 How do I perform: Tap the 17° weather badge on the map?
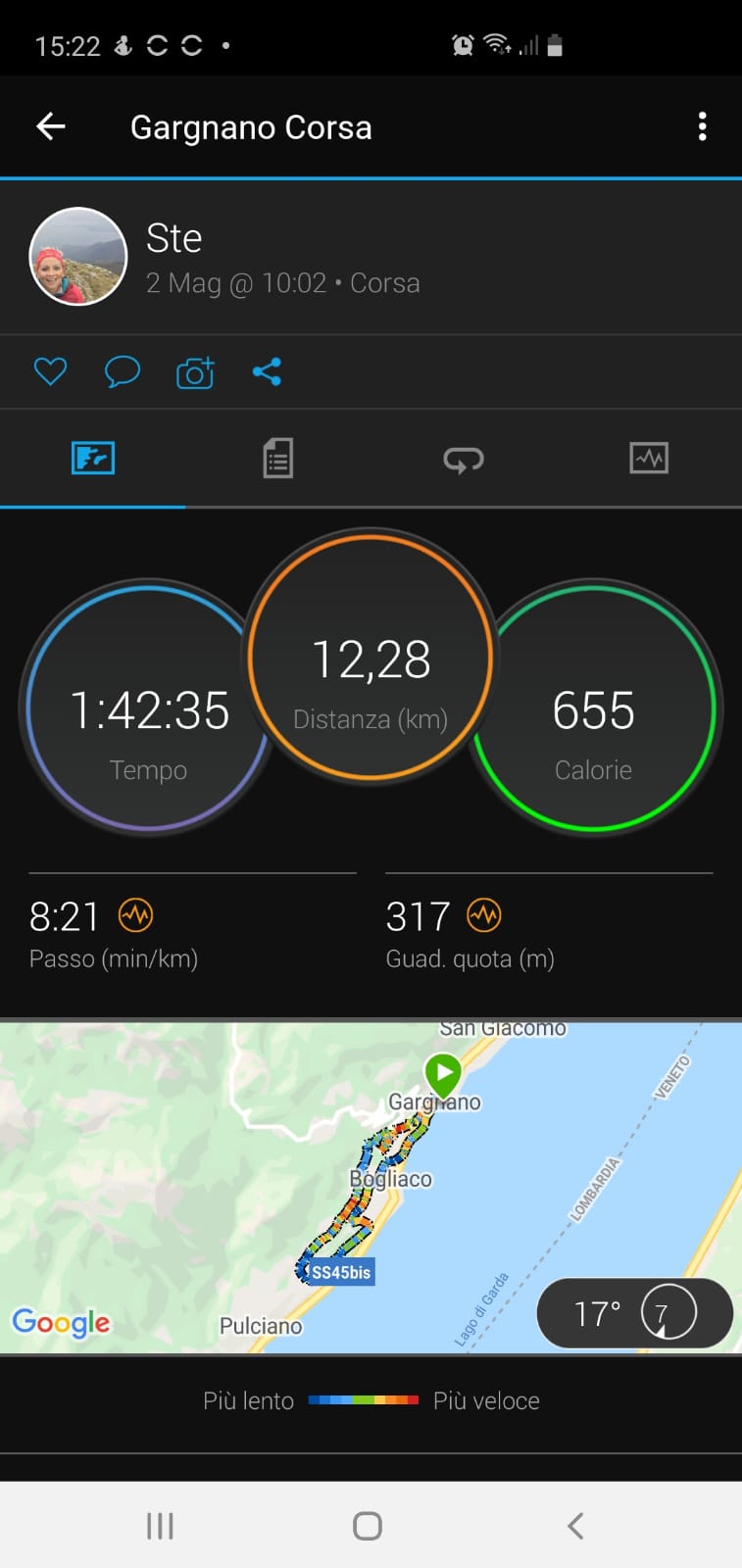click(635, 1313)
